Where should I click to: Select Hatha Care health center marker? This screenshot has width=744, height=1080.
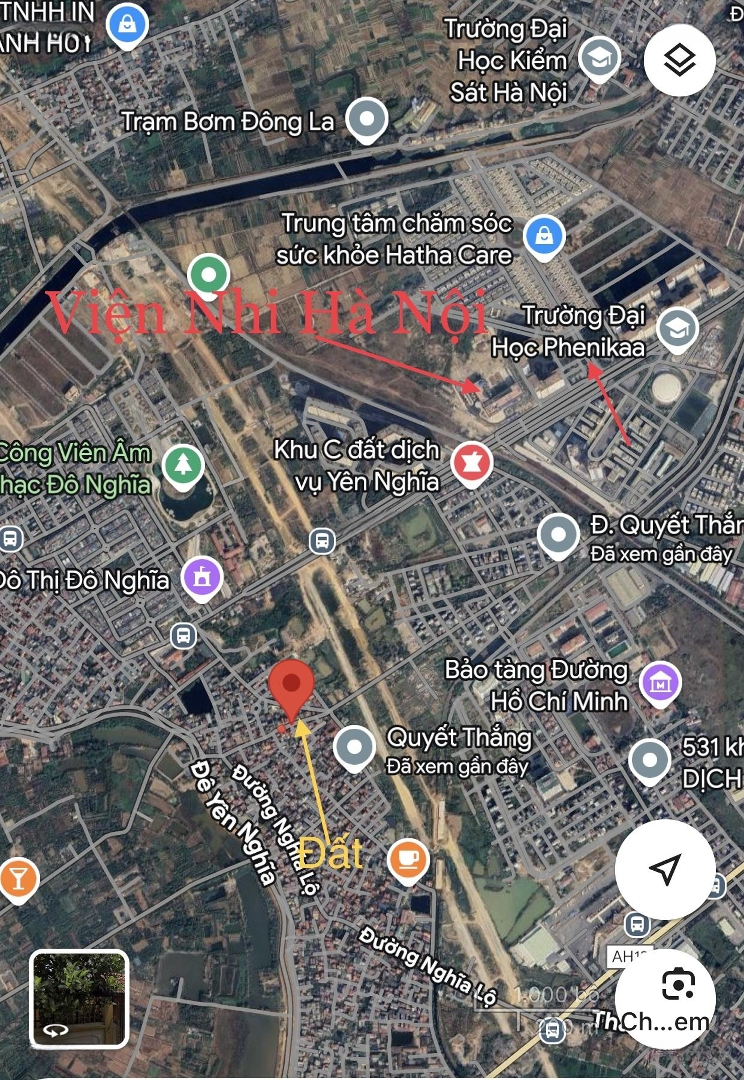point(544,236)
